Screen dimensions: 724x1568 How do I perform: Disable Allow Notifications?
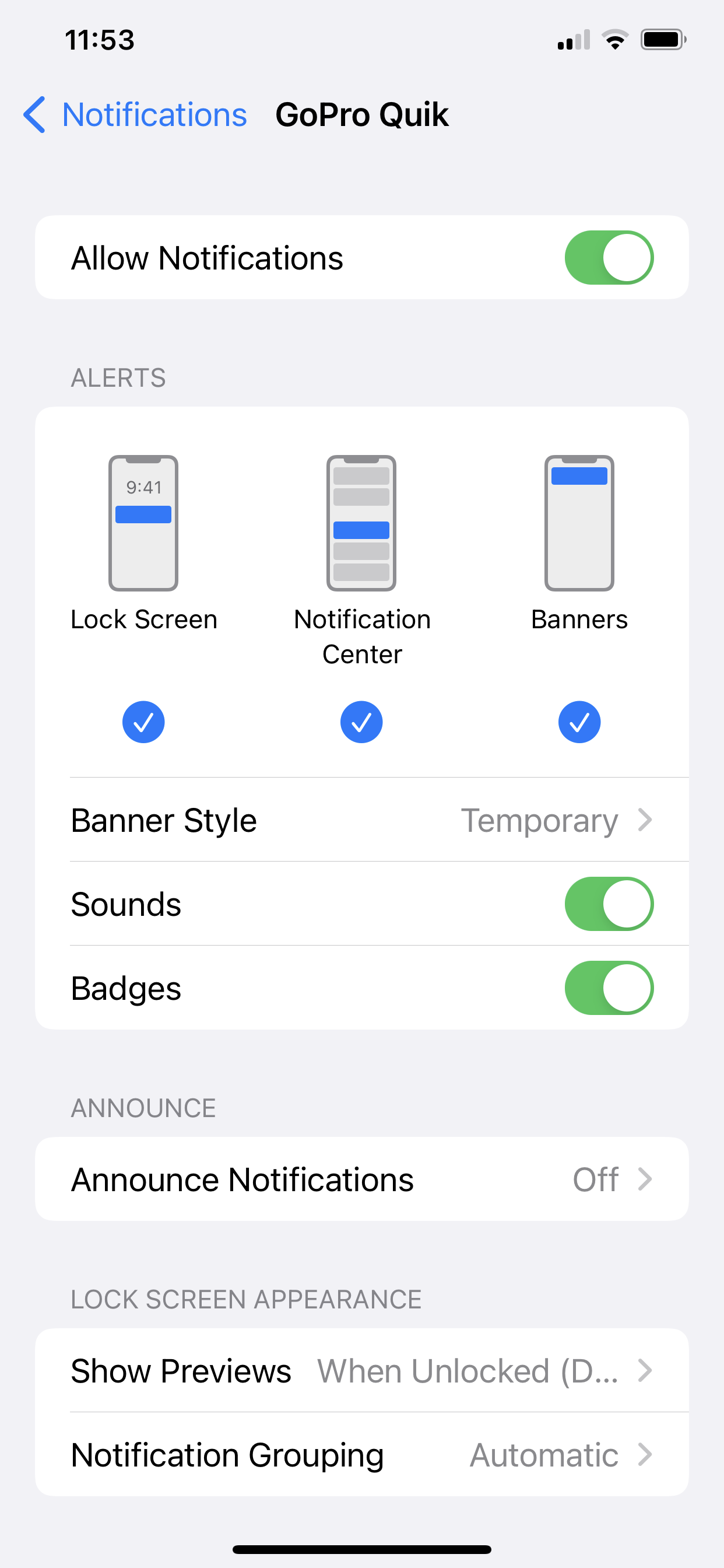[609, 257]
